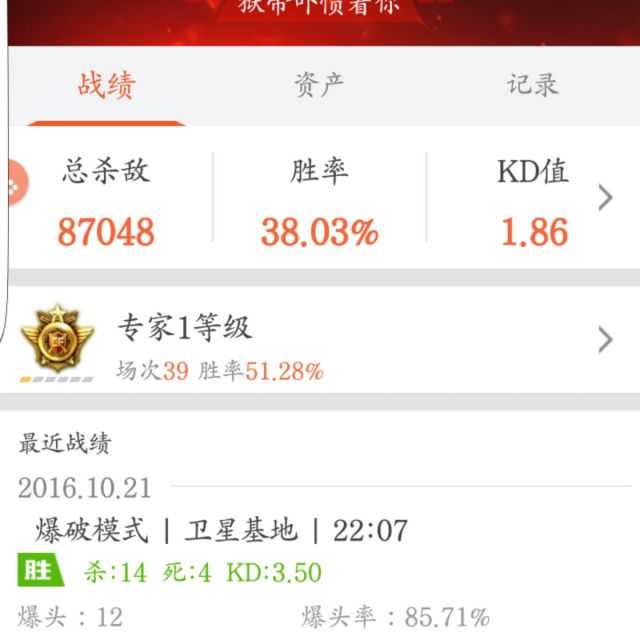Screen dimensions: 640x640
Task: Open the 记录 tab
Action: point(532,86)
